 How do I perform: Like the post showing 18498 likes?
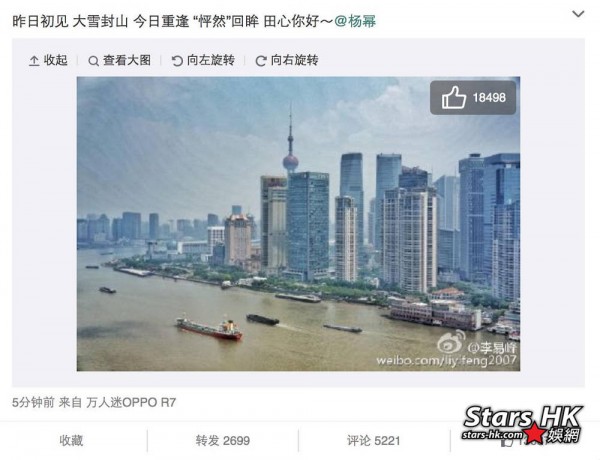click(474, 98)
